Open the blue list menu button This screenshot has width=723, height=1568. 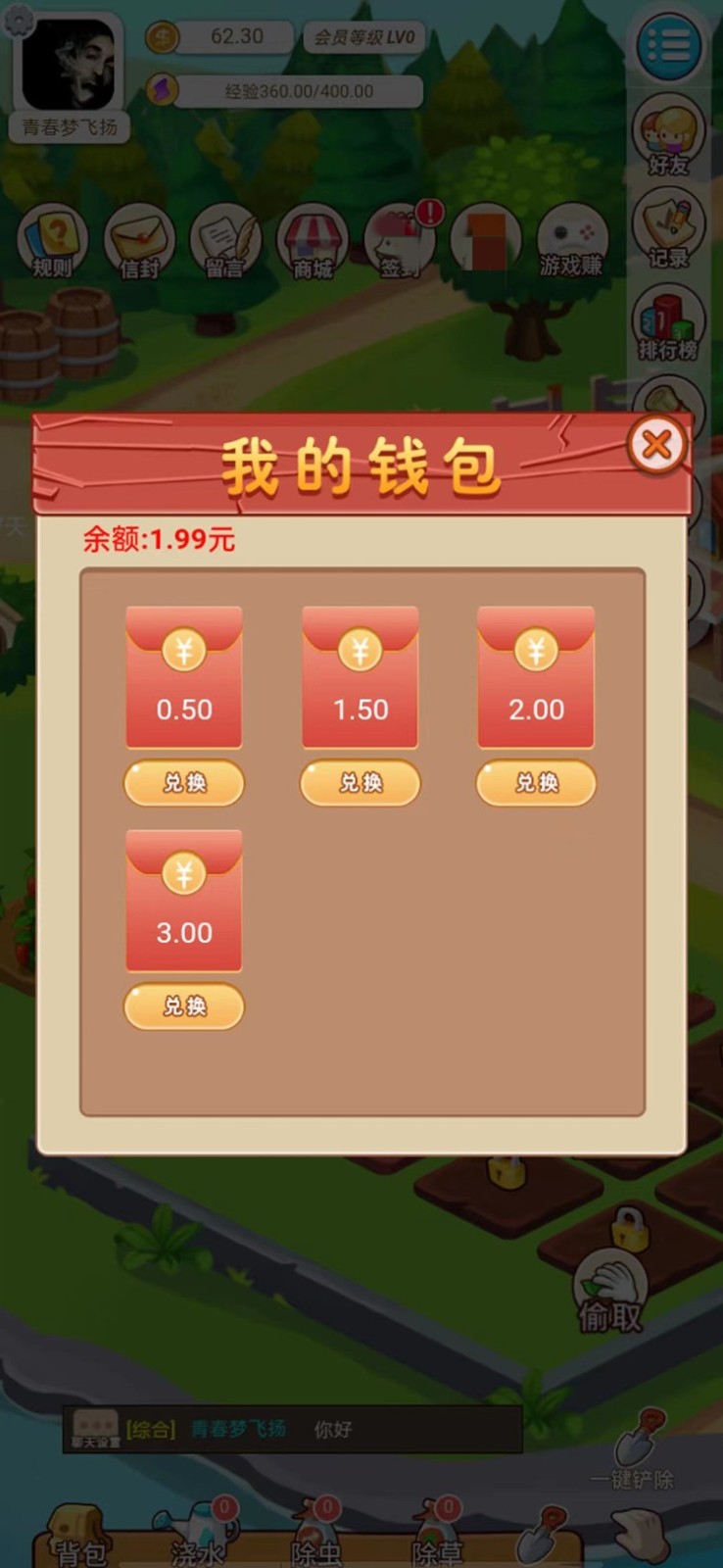(x=669, y=45)
